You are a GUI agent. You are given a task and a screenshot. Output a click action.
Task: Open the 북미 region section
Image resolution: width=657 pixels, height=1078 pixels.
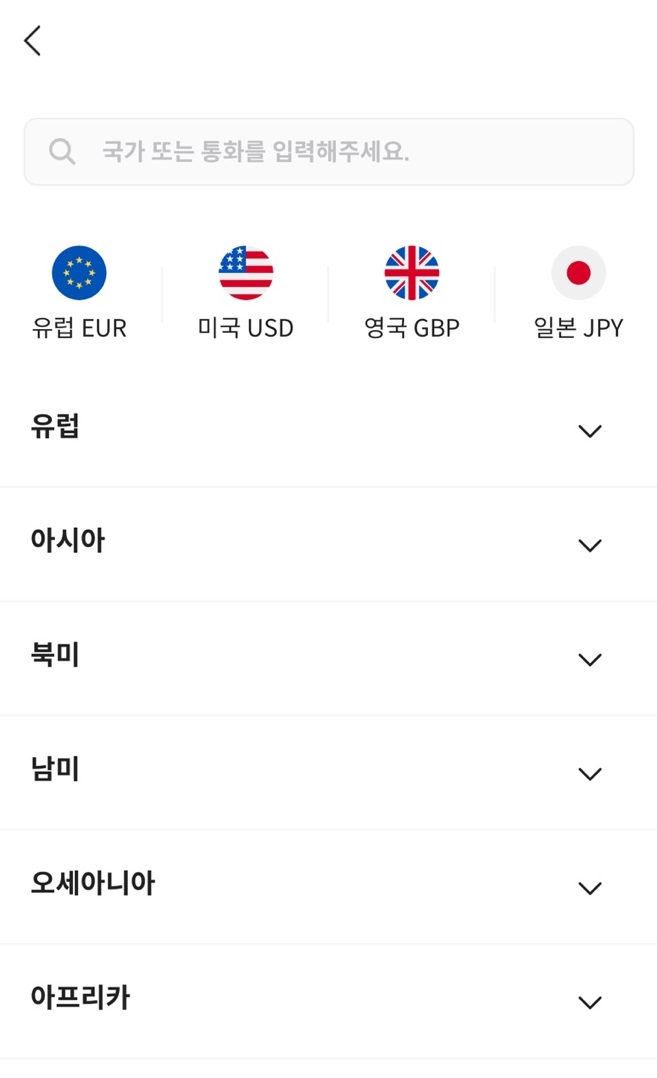(x=328, y=659)
